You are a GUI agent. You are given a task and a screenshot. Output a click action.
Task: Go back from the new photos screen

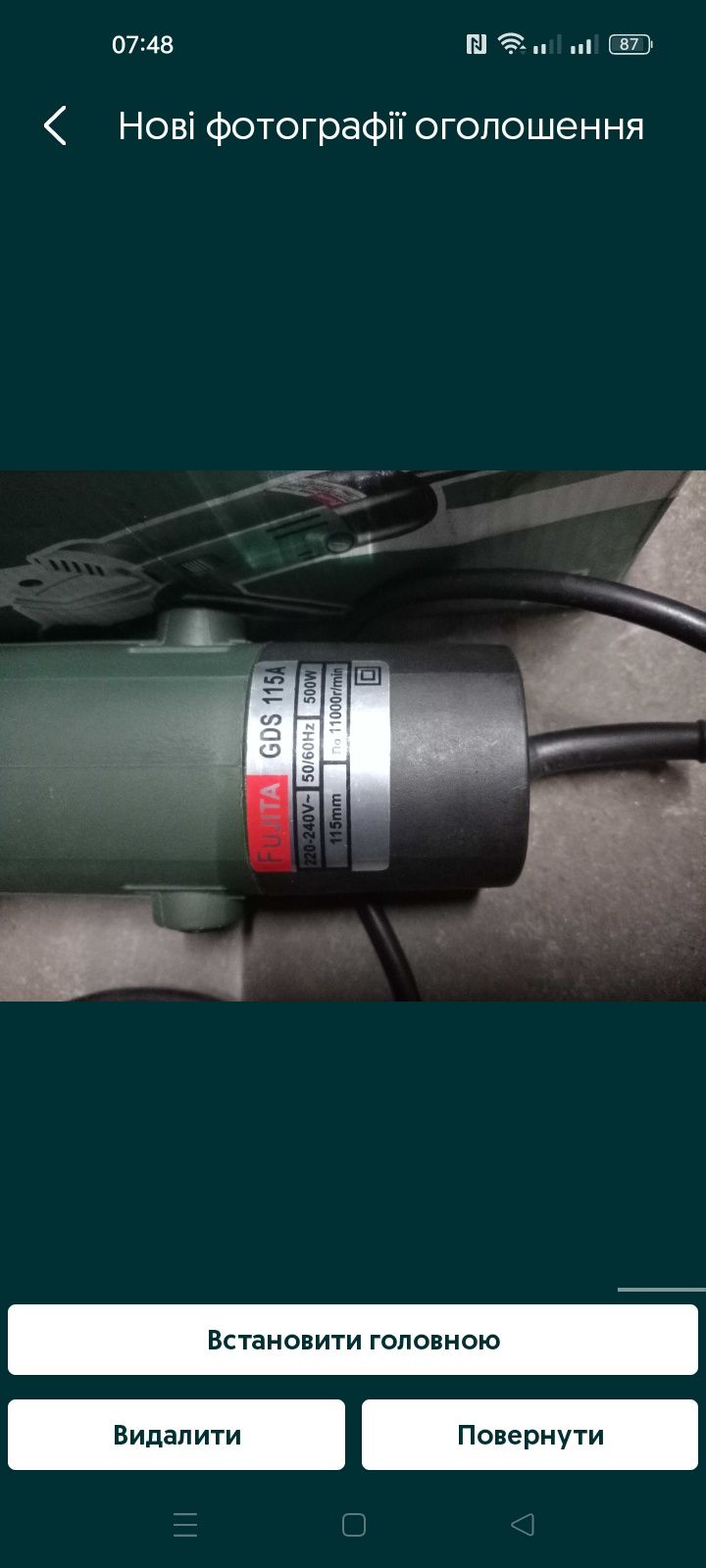[56, 126]
